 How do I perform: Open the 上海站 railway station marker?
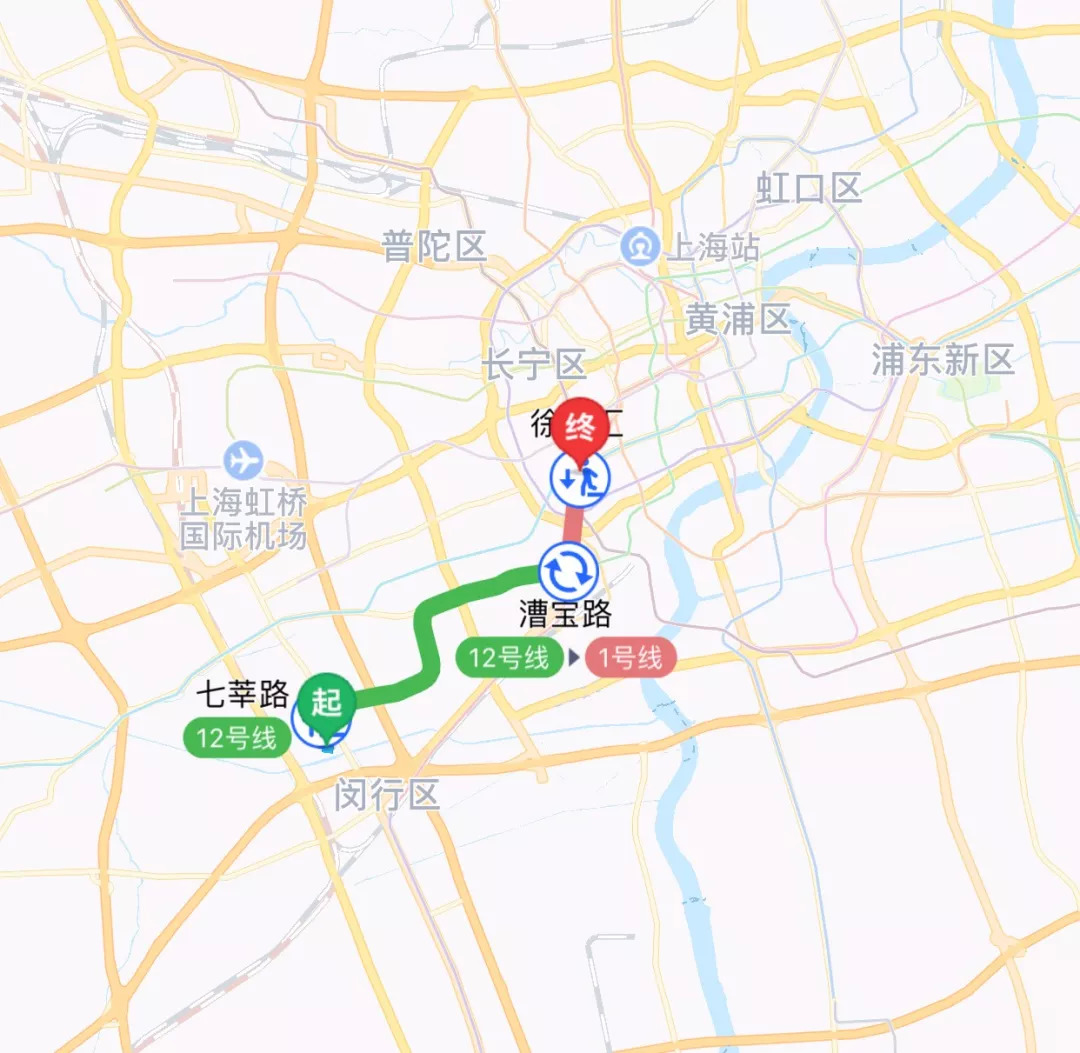pyautogui.click(x=639, y=246)
